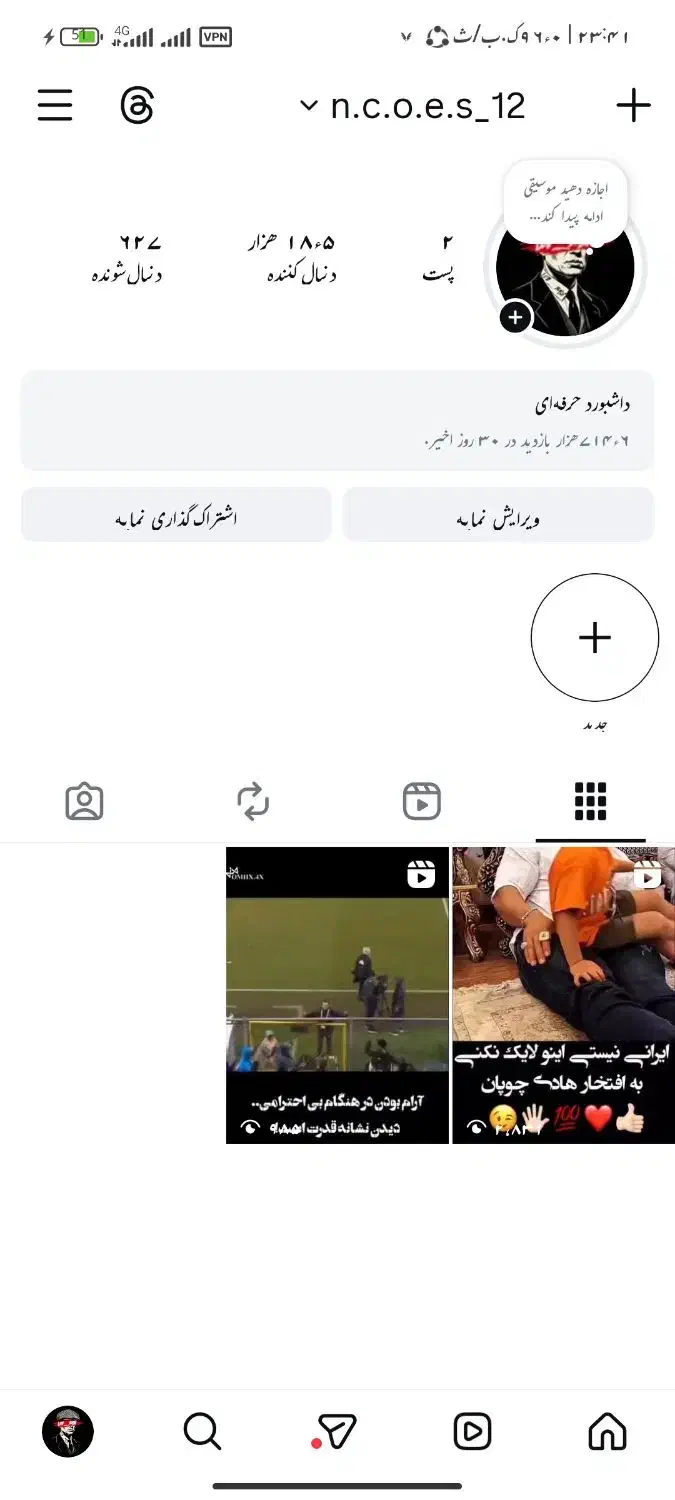Open the hamburger menu
675x1500 pixels.
click(x=55, y=105)
